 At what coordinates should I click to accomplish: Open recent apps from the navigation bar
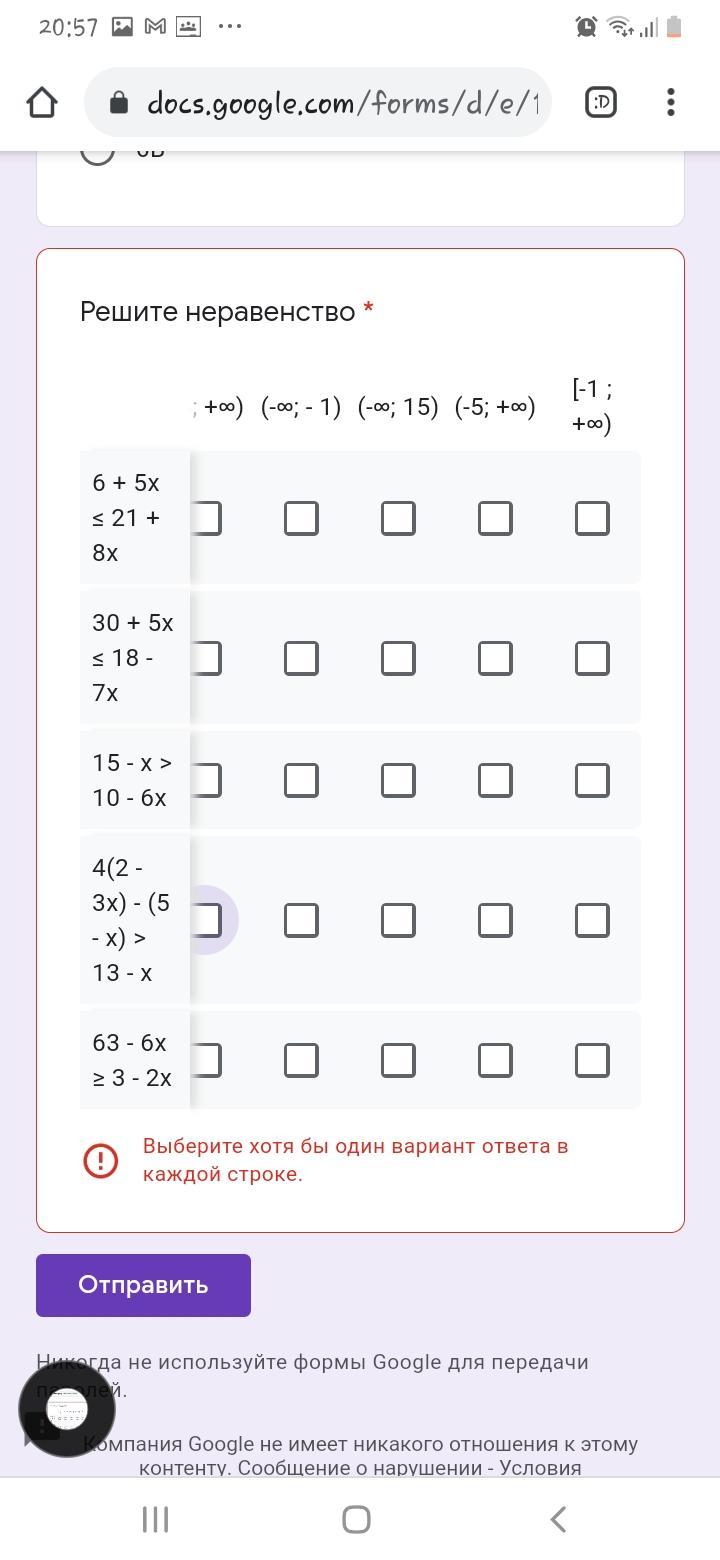(155, 1519)
